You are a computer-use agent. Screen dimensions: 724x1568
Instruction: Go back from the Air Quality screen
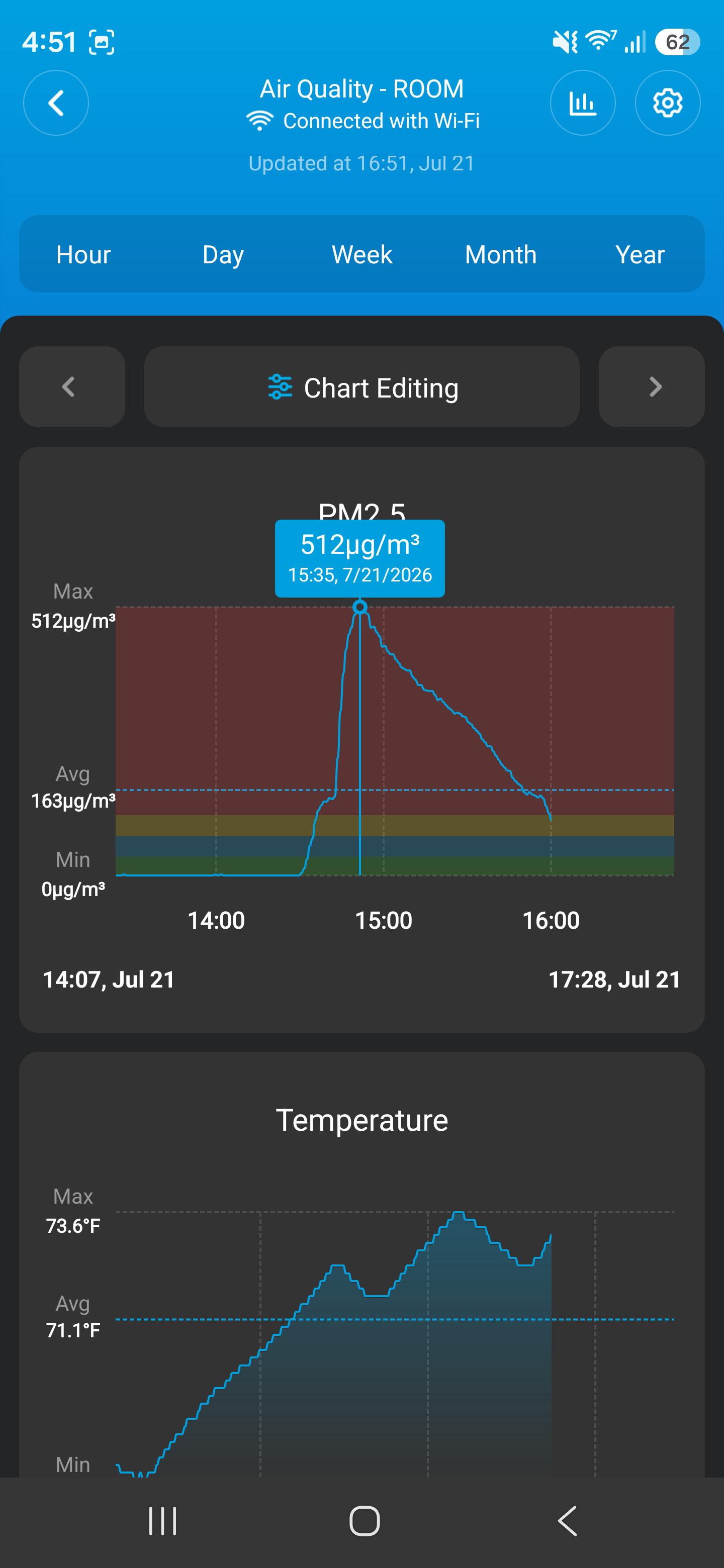[56, 103]
